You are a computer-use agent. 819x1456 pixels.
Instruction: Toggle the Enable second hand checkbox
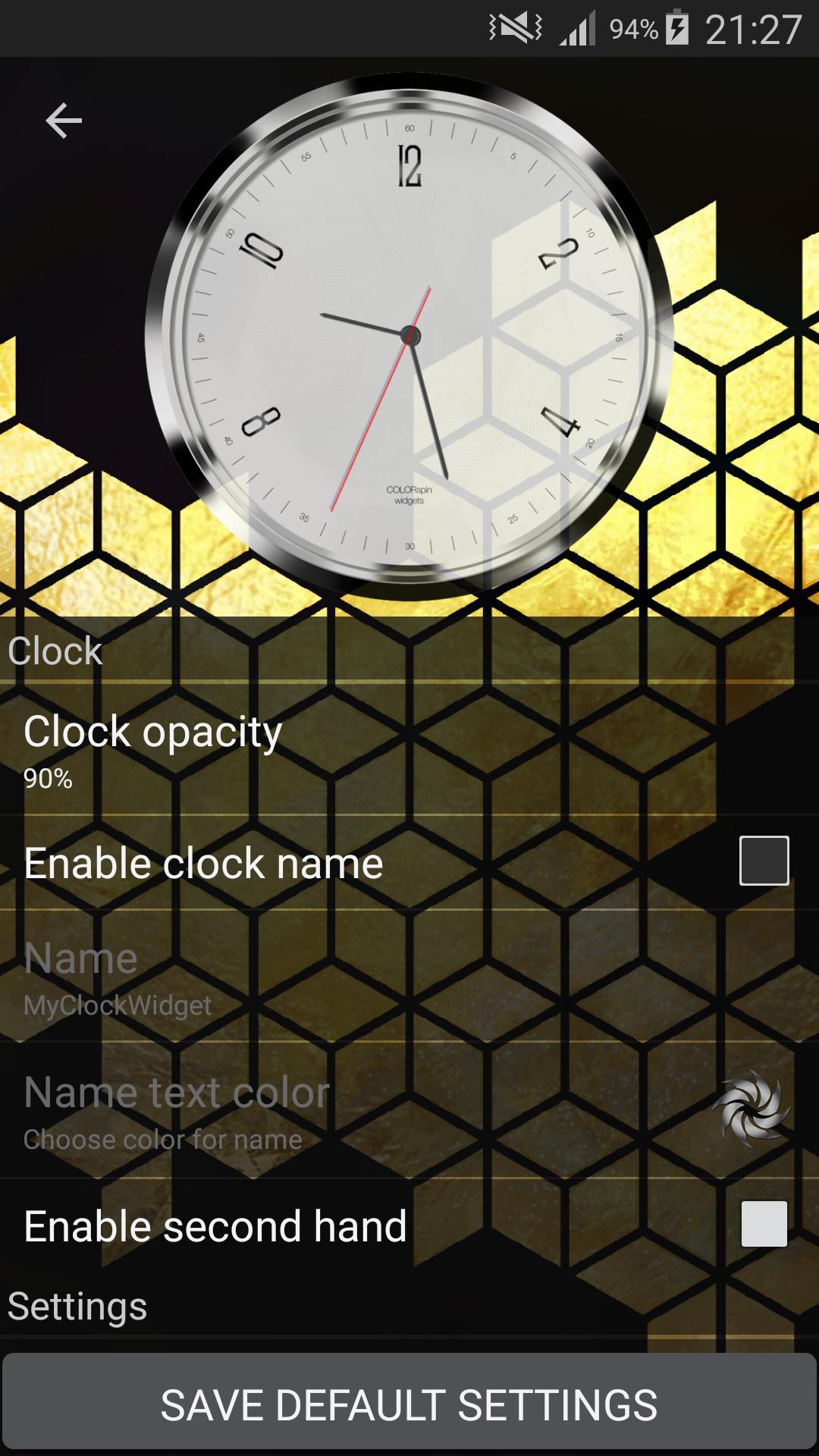click(x=764, y=1224)
